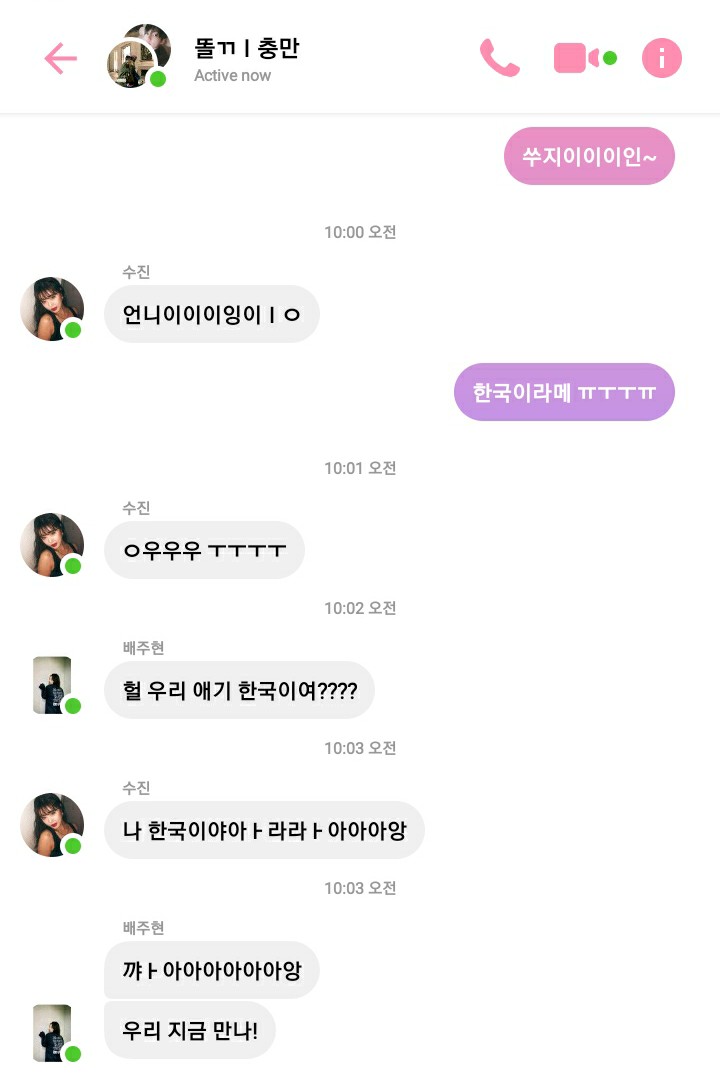This screenshot has width=720, height=1079.
Task: Open the chat info details
Action: [x=661, y=58]
